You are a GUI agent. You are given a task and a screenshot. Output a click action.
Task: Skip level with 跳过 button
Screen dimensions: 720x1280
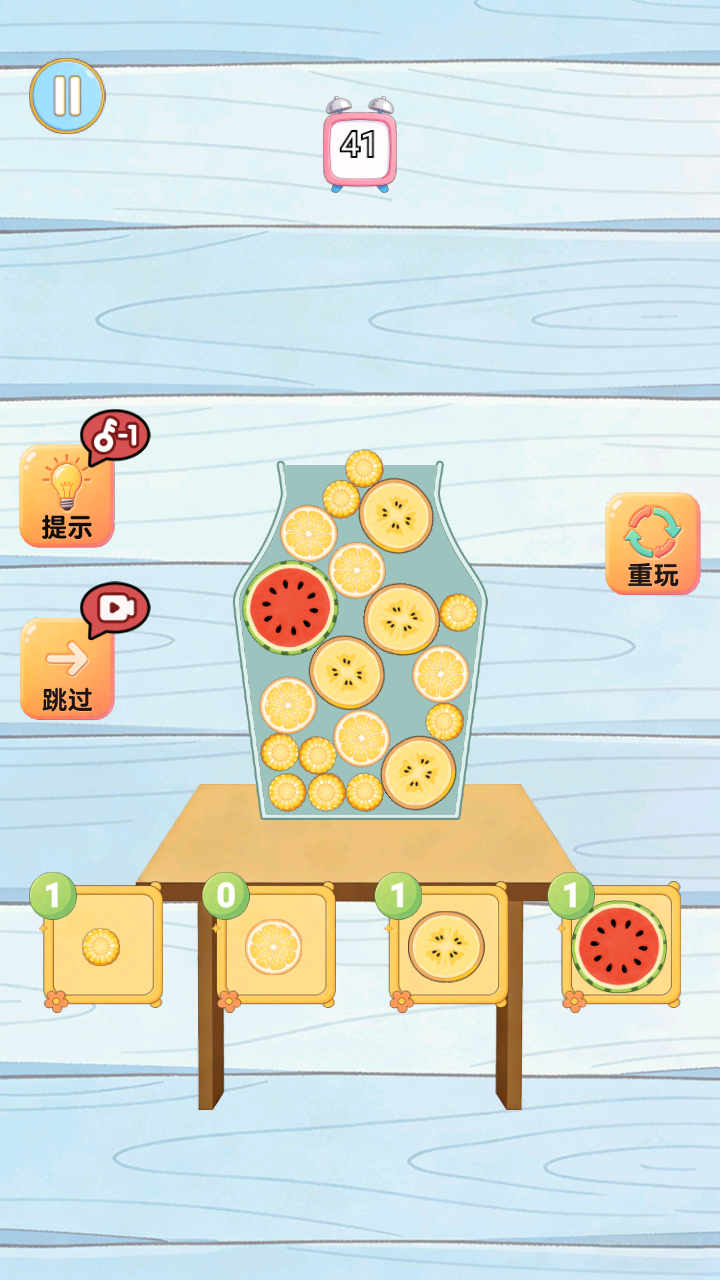[67, 668]
